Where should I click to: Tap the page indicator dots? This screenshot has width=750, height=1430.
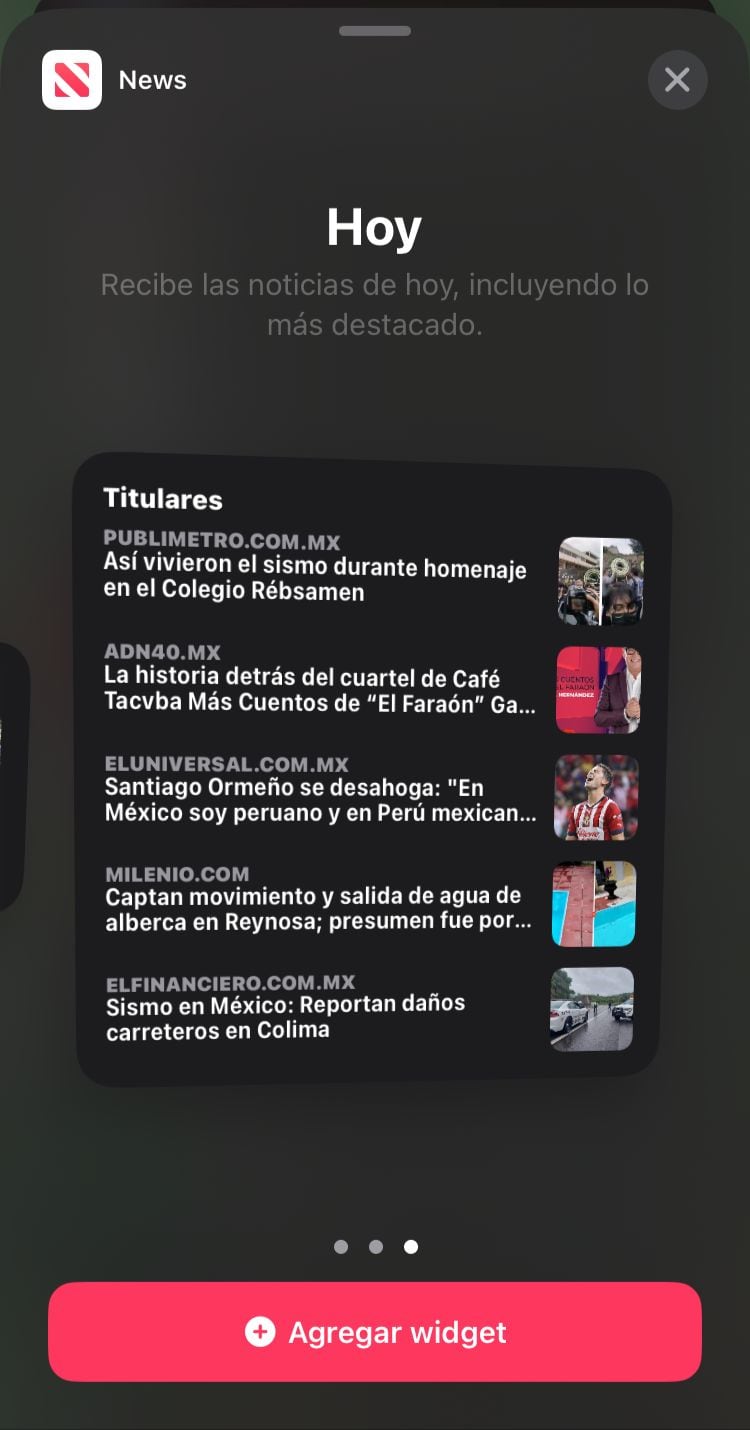375,1247
